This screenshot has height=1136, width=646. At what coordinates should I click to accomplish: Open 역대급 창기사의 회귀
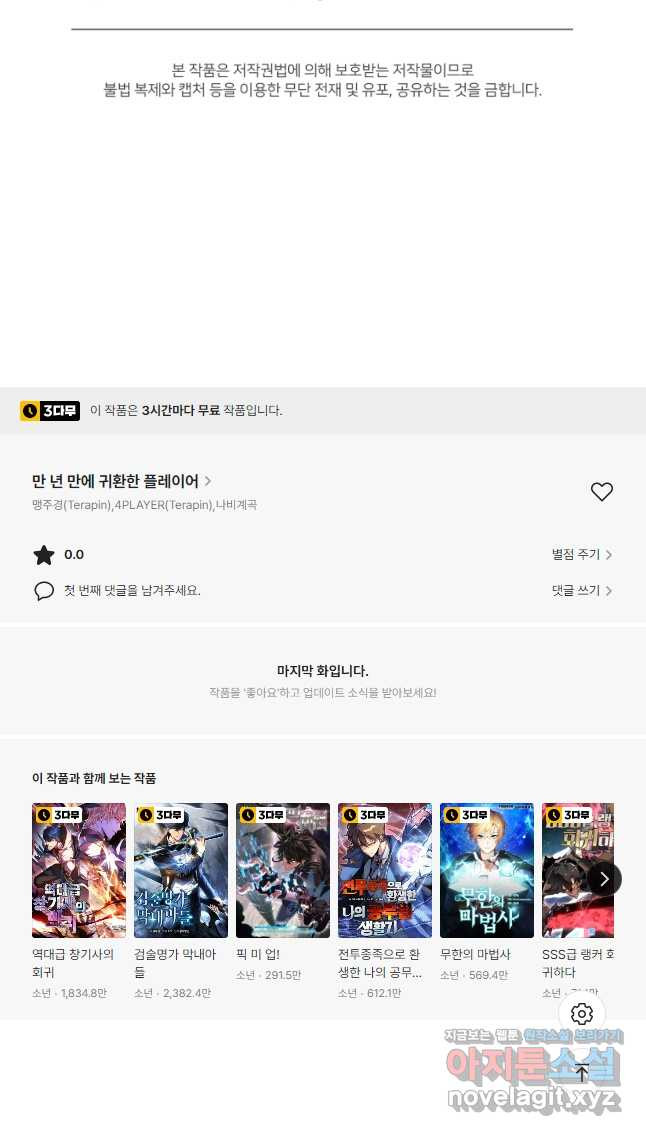click(79, 870)
